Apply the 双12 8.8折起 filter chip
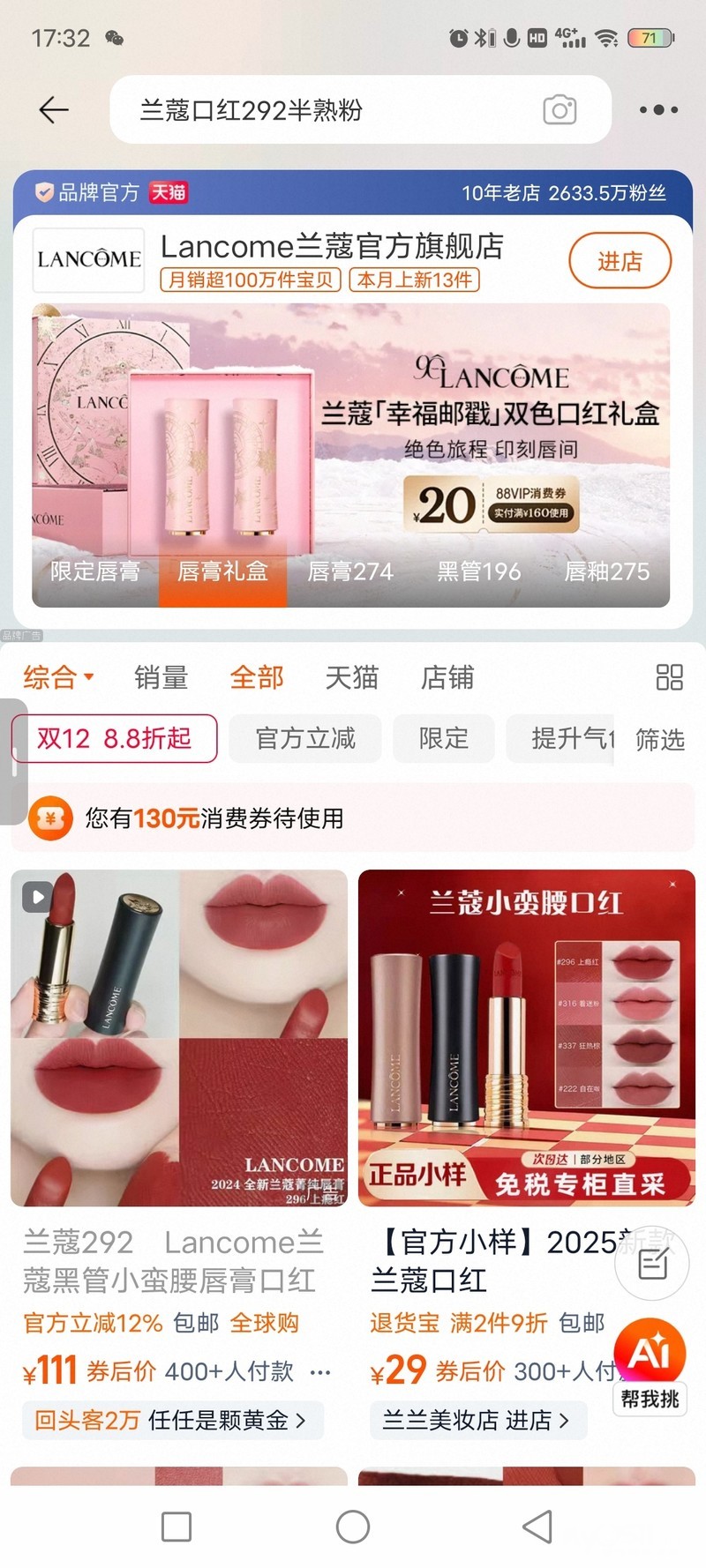The width and height of the screenshot is (706, 1568). (x=114, y=738)
